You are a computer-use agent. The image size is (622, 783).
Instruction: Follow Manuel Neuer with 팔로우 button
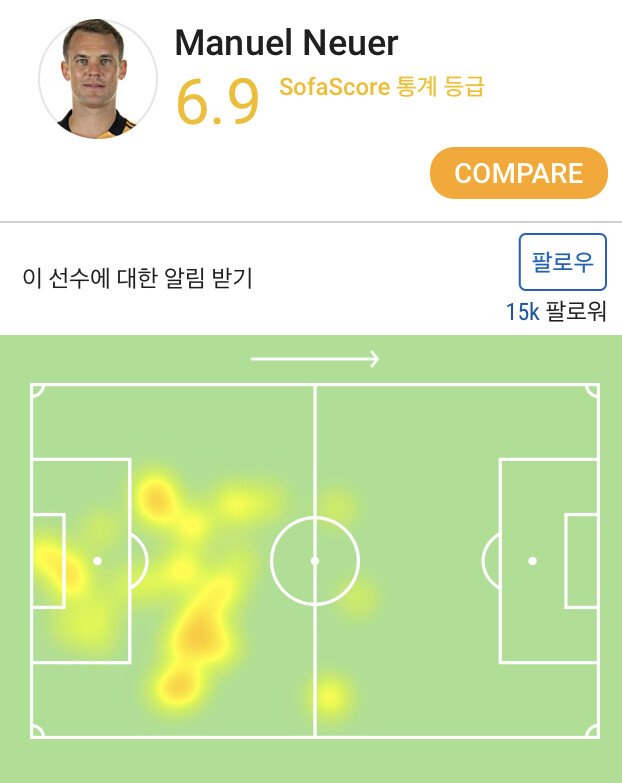coord(562,263)
